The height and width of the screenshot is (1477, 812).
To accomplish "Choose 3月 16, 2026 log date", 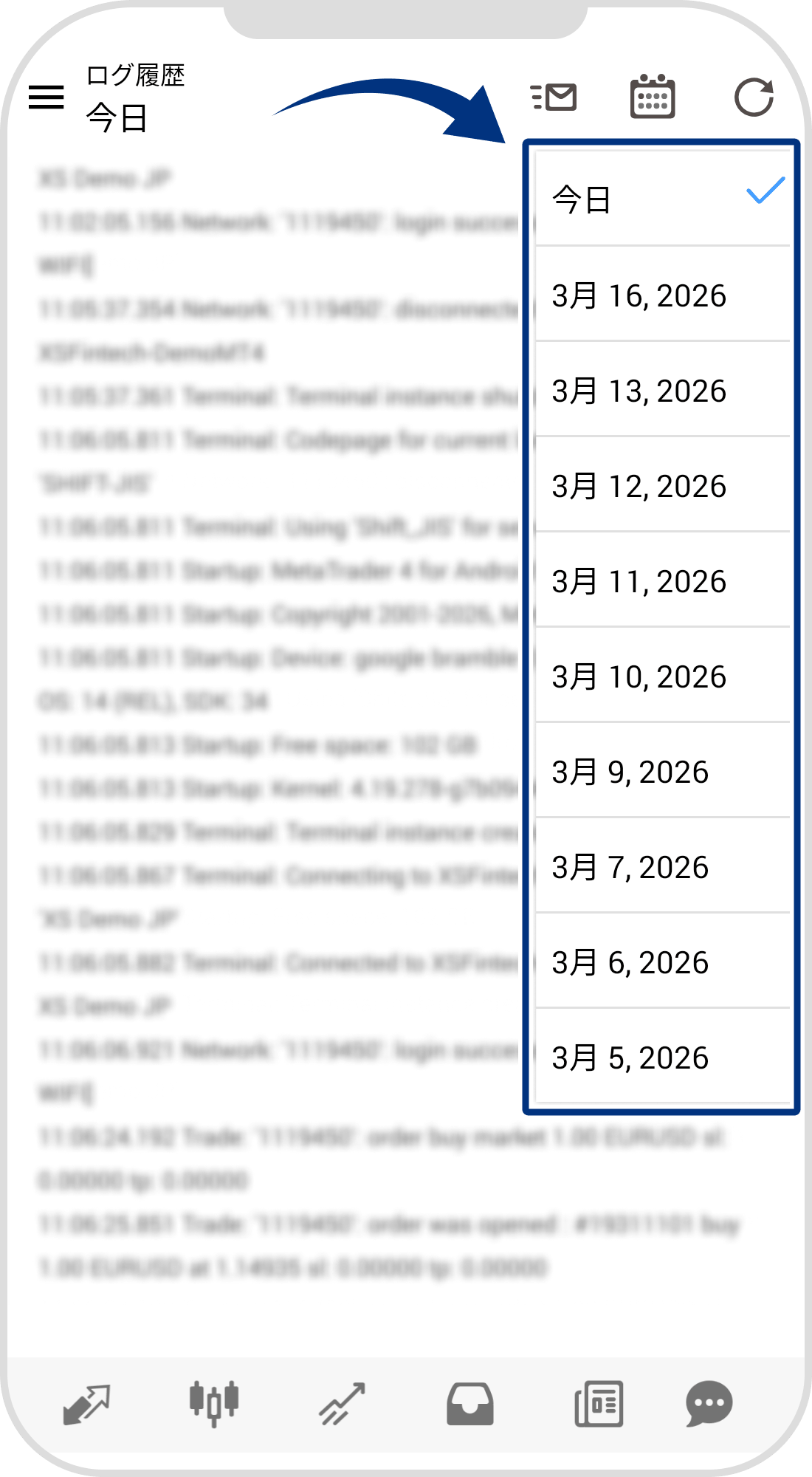I will pyautogui.click(x=661, y=295).
